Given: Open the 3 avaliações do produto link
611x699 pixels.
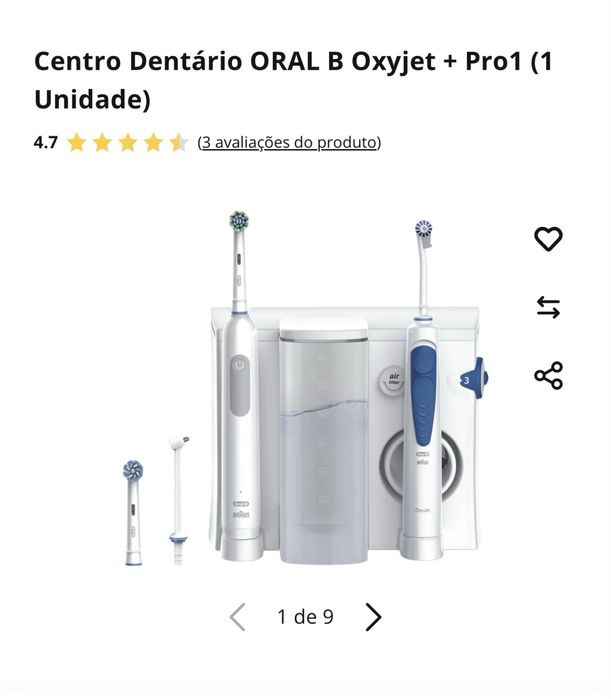Looking at the screenshot, I should (x=289, y=142).
